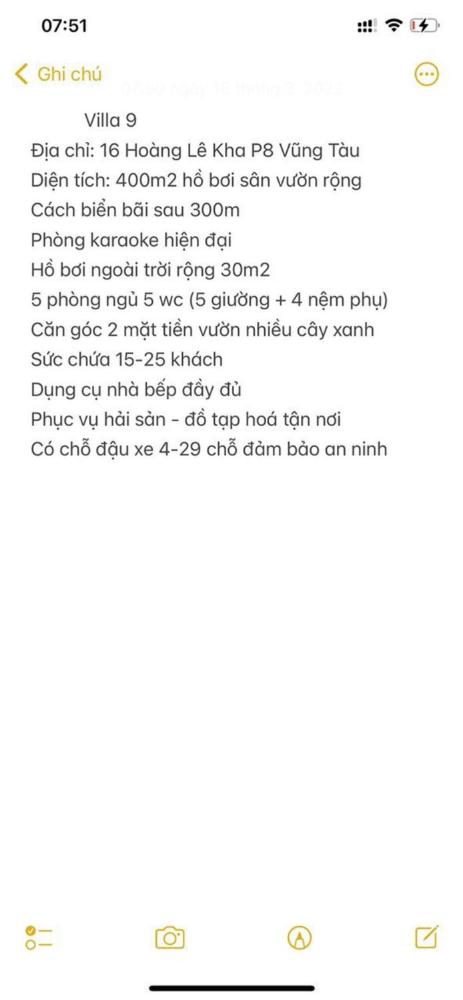The height and width of the screenshot is (1000, 463).
Task: Add a checklist to the note
Action: (x=39, y=938)
